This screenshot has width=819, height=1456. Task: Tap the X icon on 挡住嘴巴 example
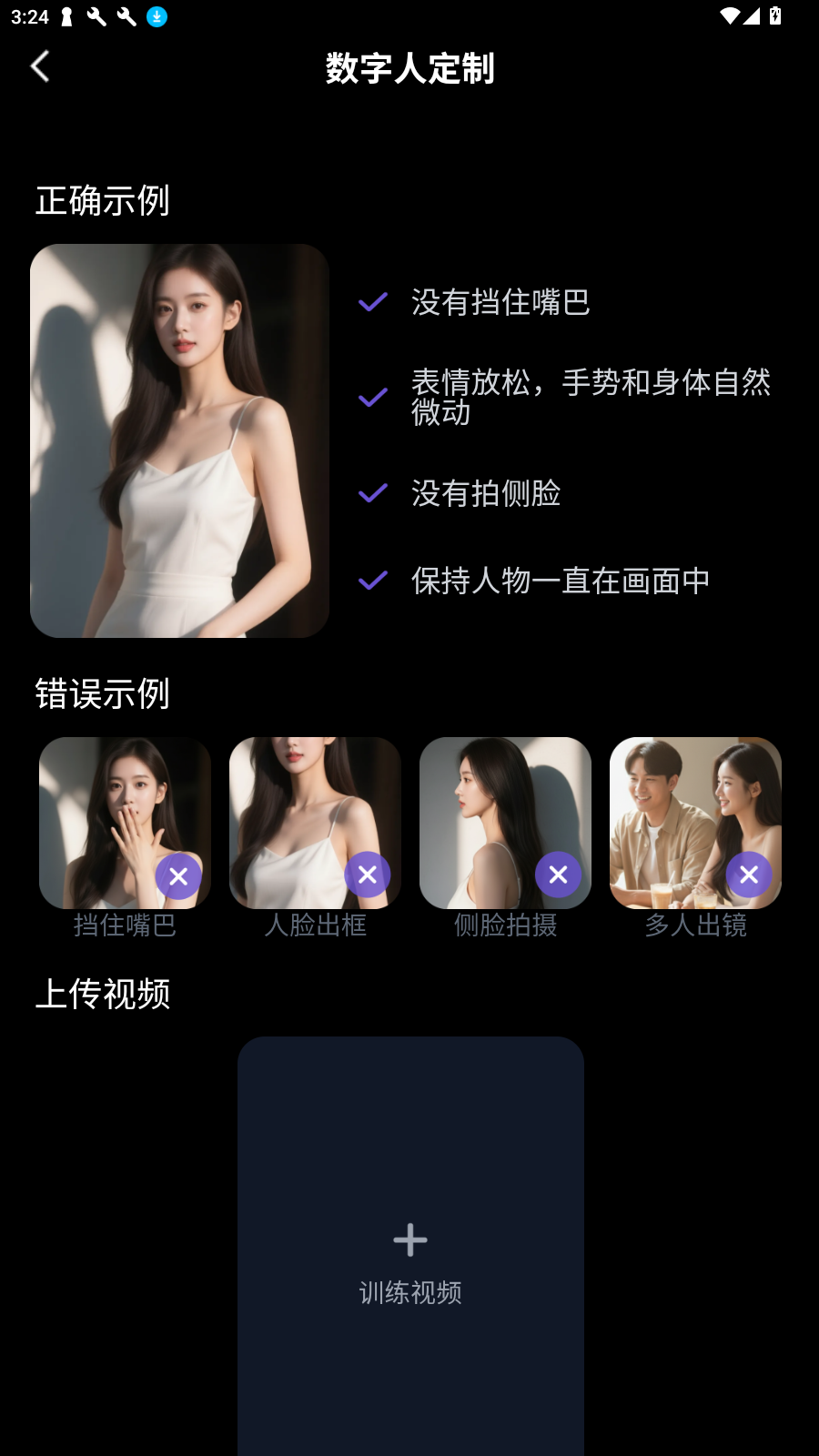click(x=178, y=875)
